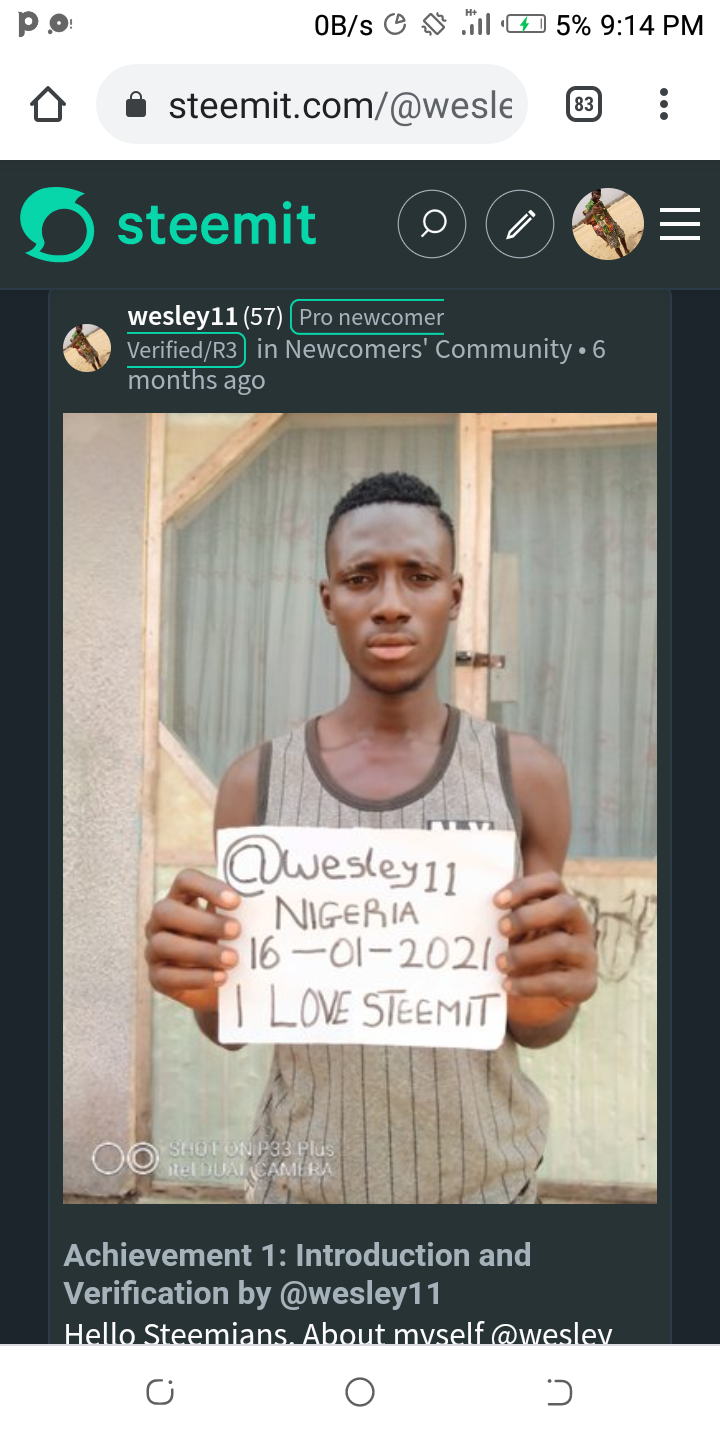The image size is (720, 1440).
Task: Open the profile avatar in the header
Action: pyautogui.click(x=607, y=224)
